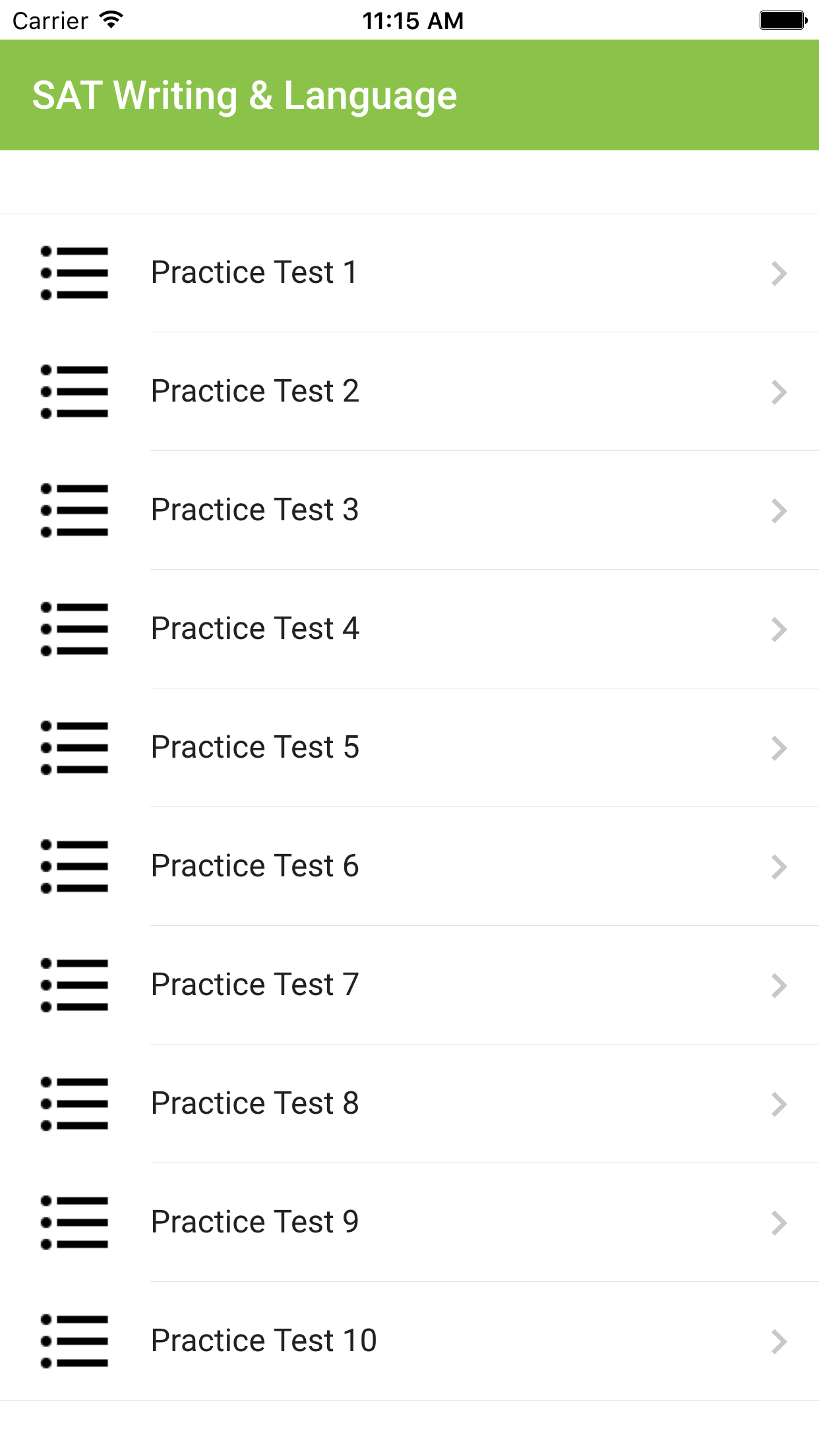819x1456 pixels.
Task: Click the list icon beside Practice Test 7
Action: 73,985
